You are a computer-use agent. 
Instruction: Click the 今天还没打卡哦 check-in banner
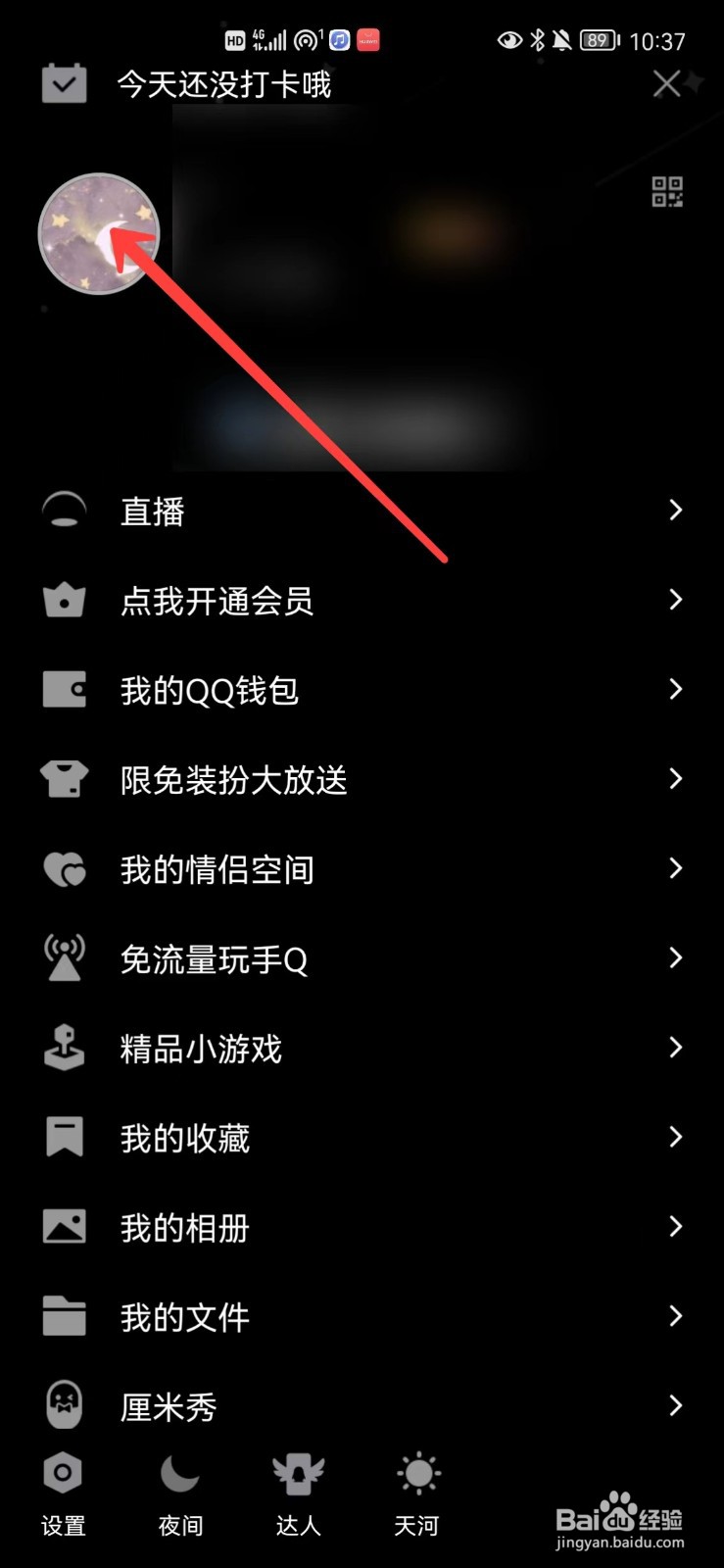(x=223, y=84)
